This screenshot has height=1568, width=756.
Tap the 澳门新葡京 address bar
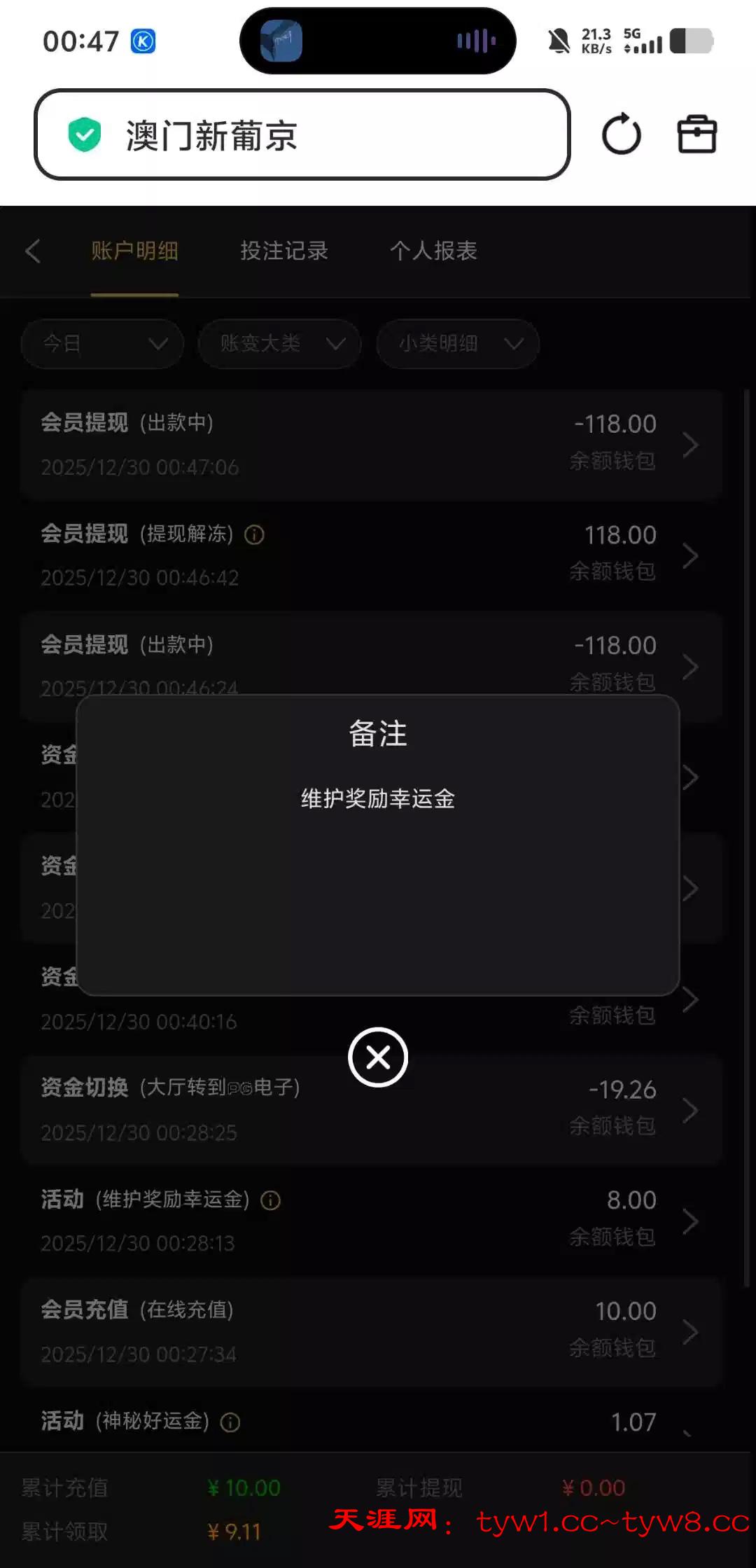click(x=302, y=134)
